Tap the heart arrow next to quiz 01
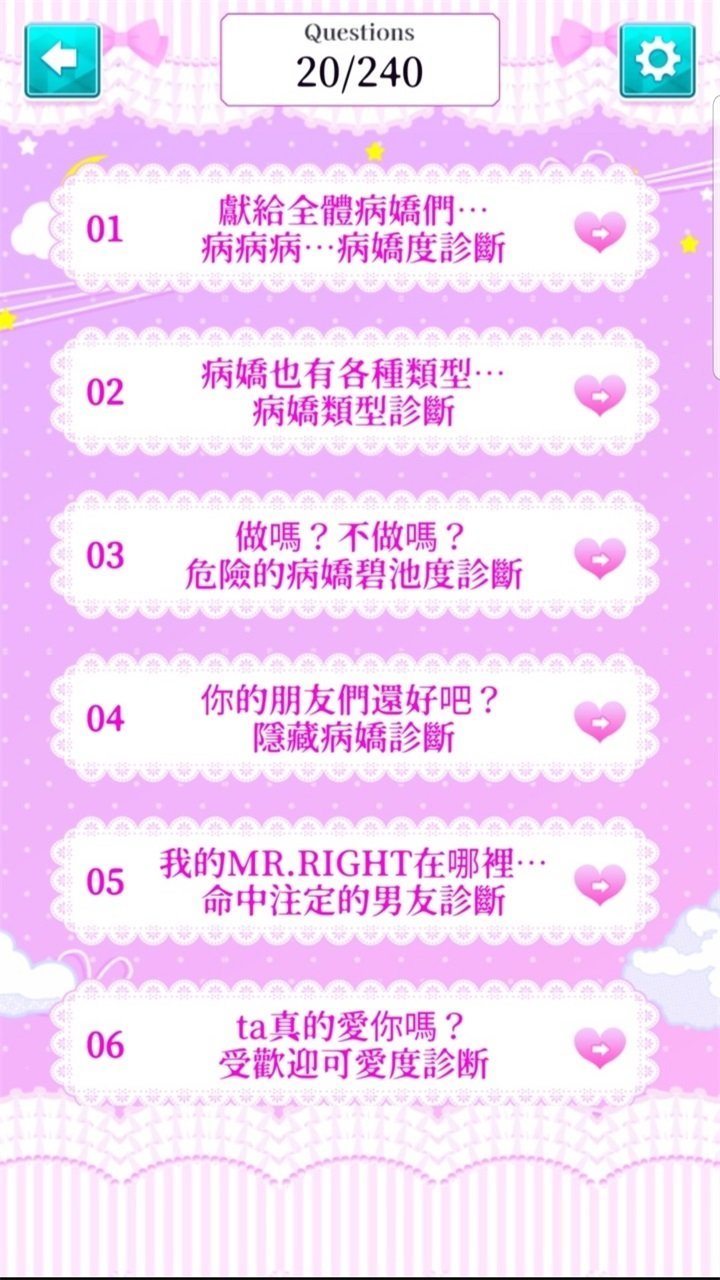This screenshot has width=720, height=1280. 598,230
